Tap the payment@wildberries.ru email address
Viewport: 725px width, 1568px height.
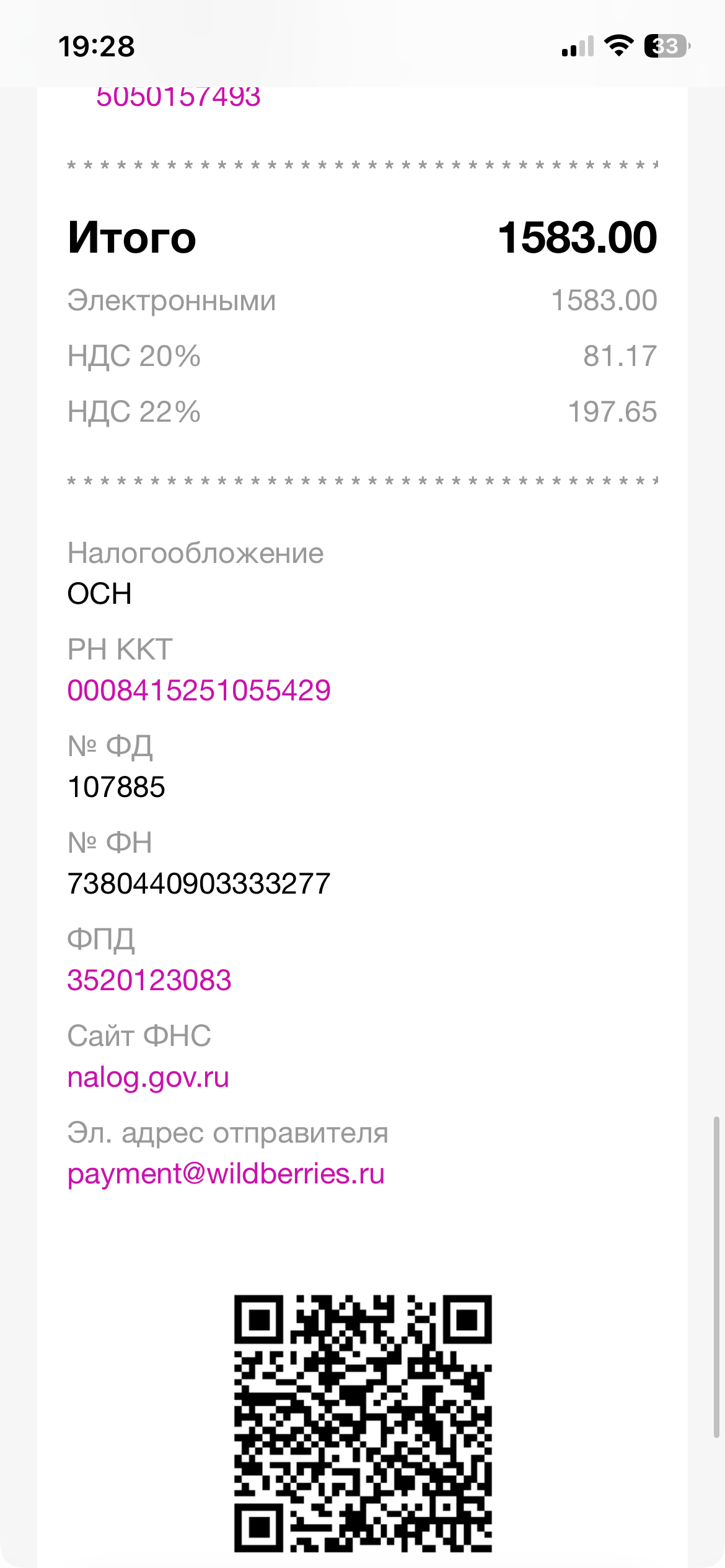point(226,1174)
